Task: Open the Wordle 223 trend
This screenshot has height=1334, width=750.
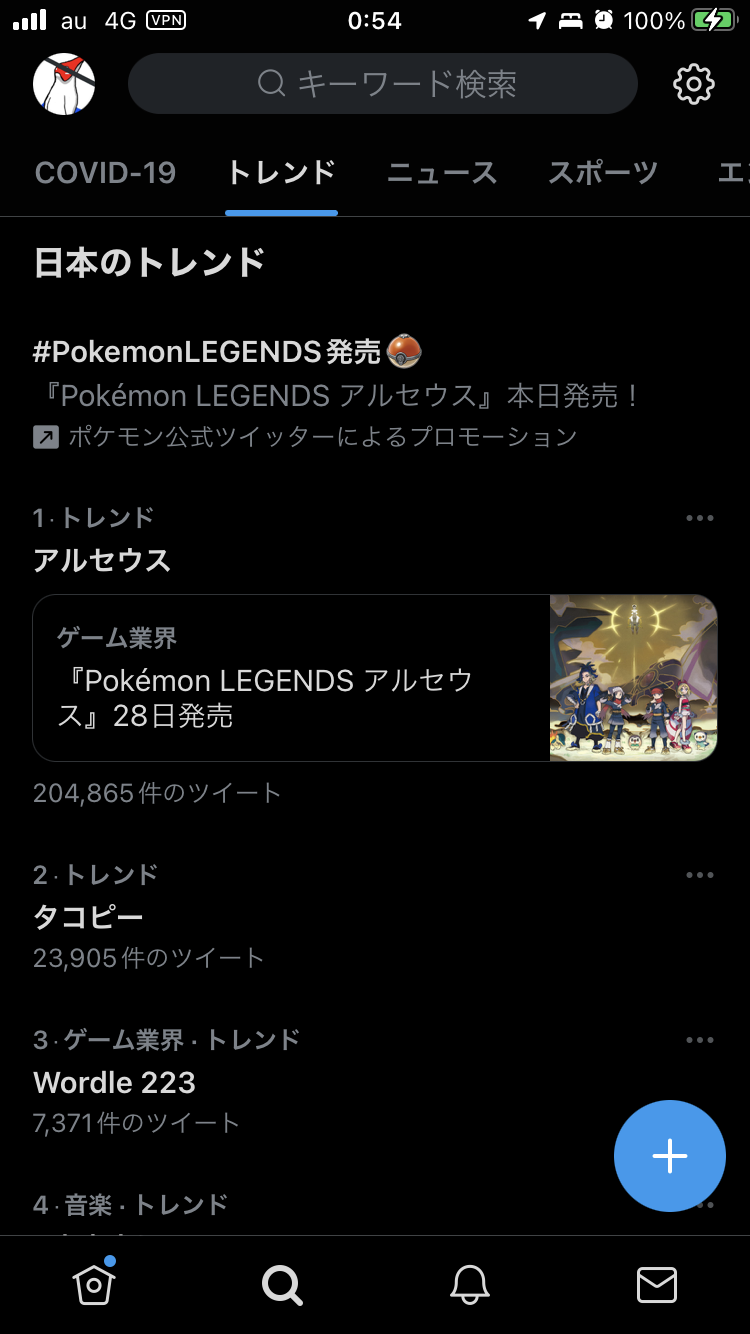Action: [114, 1082]
